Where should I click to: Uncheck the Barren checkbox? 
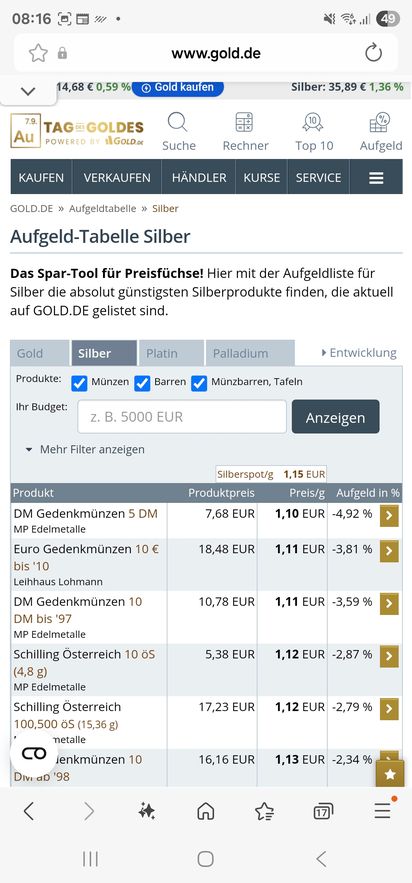[142, 383]
